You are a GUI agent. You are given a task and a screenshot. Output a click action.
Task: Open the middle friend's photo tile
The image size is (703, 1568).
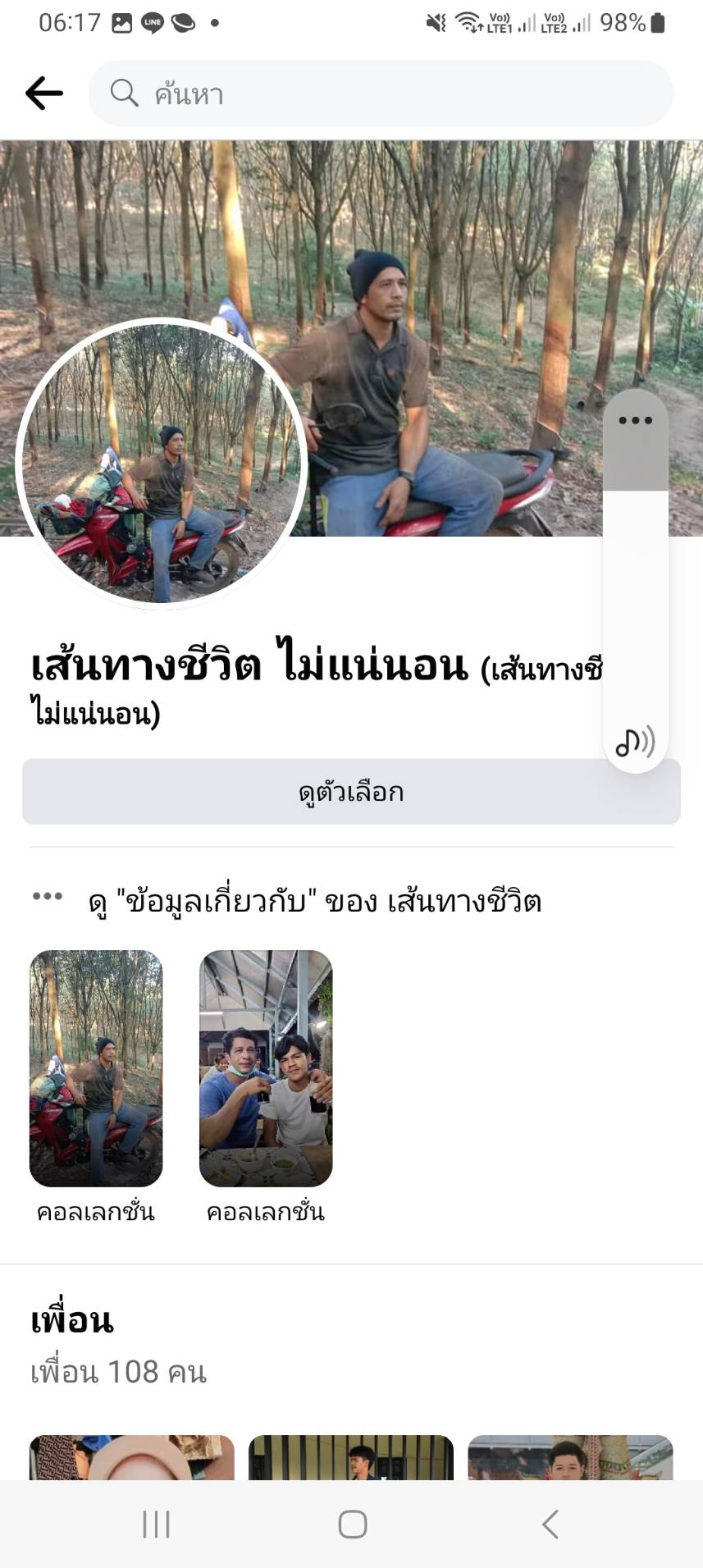point(351,1457)
